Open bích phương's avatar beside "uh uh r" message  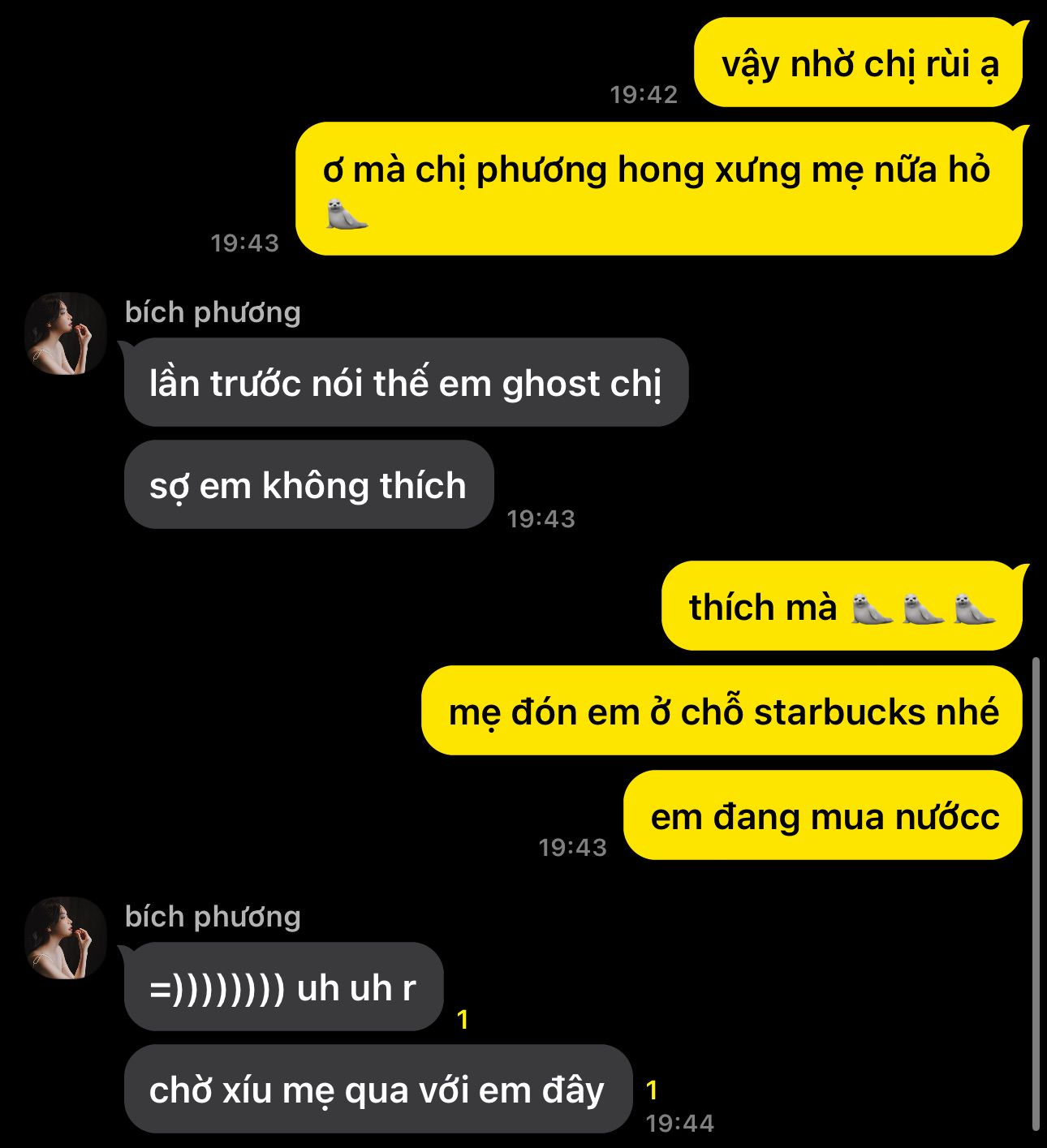(66, 938)
